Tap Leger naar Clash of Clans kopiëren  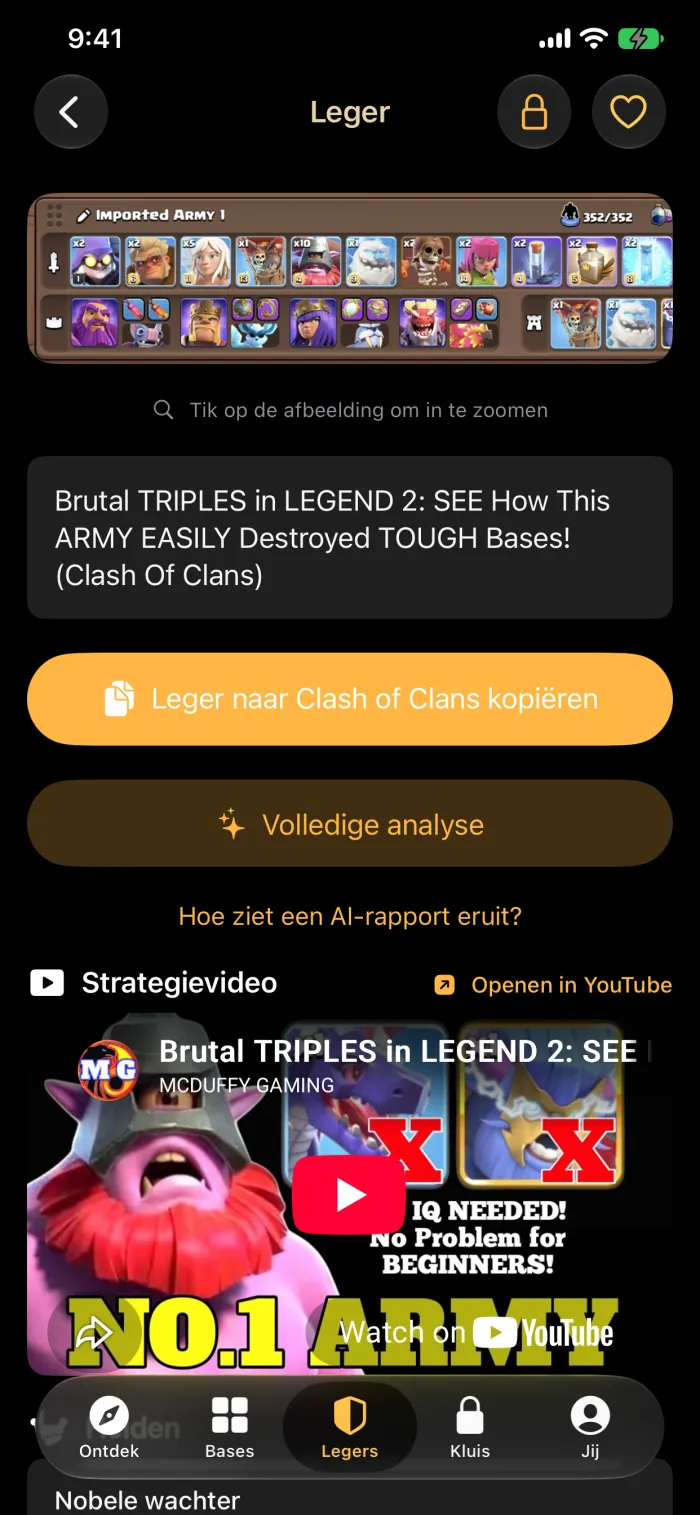(x=350, y=699)
